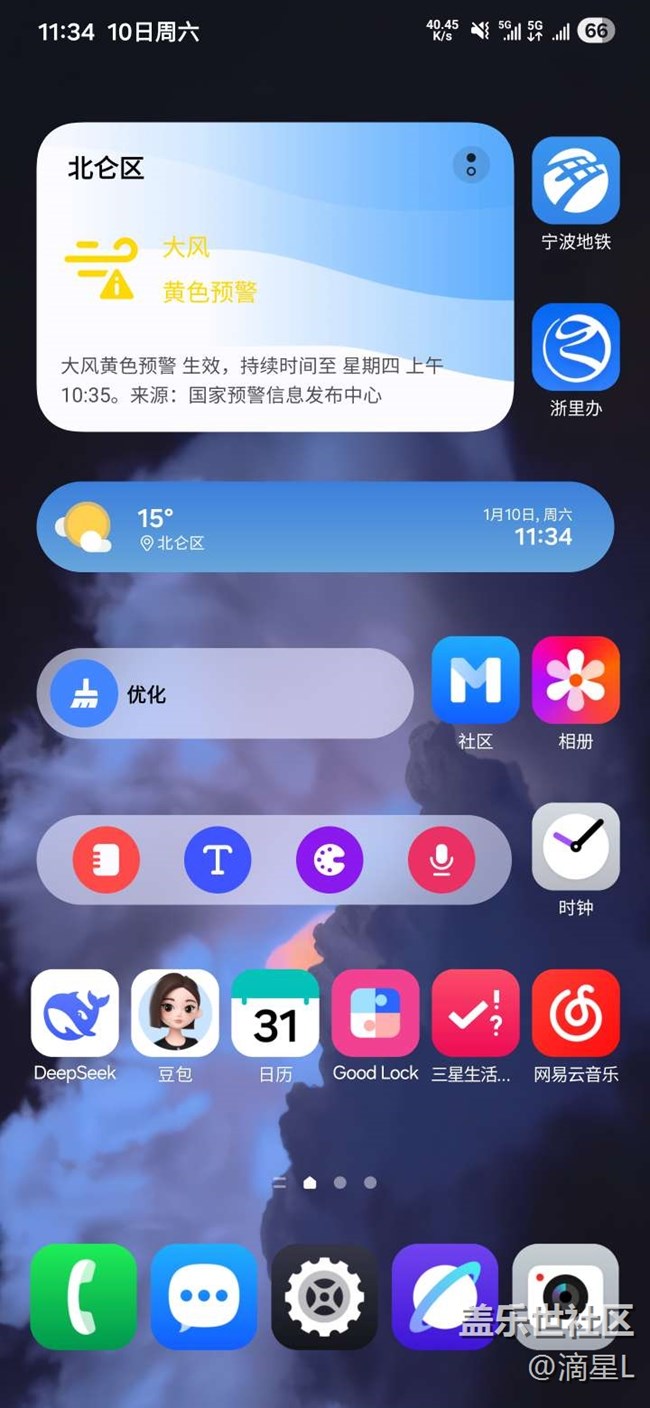Start a voice recording with microphone icon
The height and width of the screenshot is (1408, 650).
point(441,860)
